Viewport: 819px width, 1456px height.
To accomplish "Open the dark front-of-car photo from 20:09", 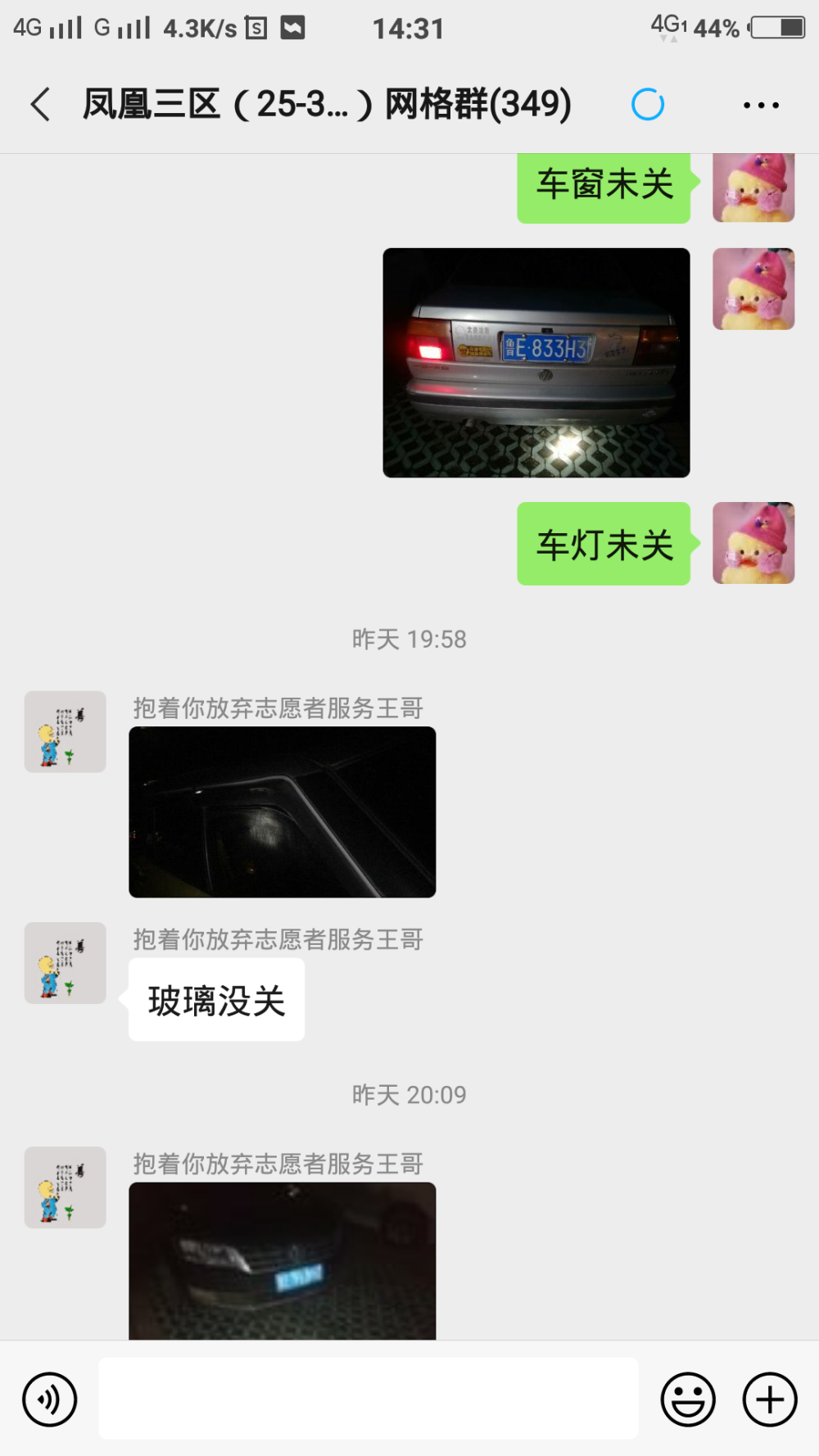I will coord(283,1260).
